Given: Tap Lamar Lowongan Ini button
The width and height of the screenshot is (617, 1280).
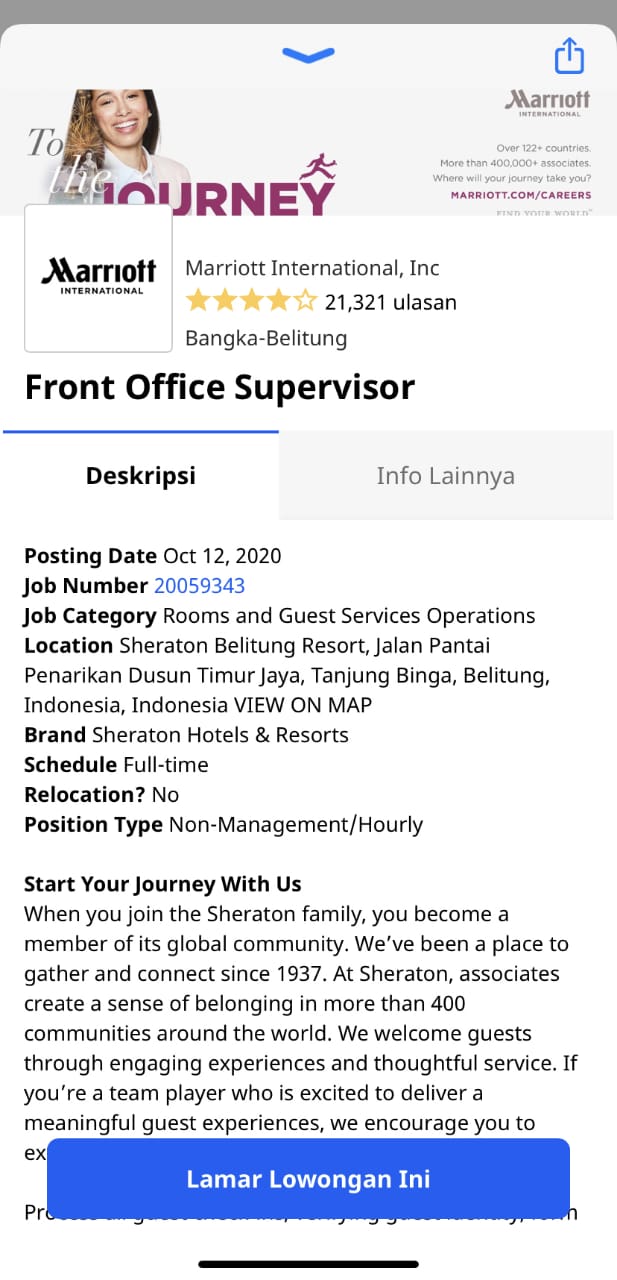Looking at the screenshot, I should (308, 1178).
